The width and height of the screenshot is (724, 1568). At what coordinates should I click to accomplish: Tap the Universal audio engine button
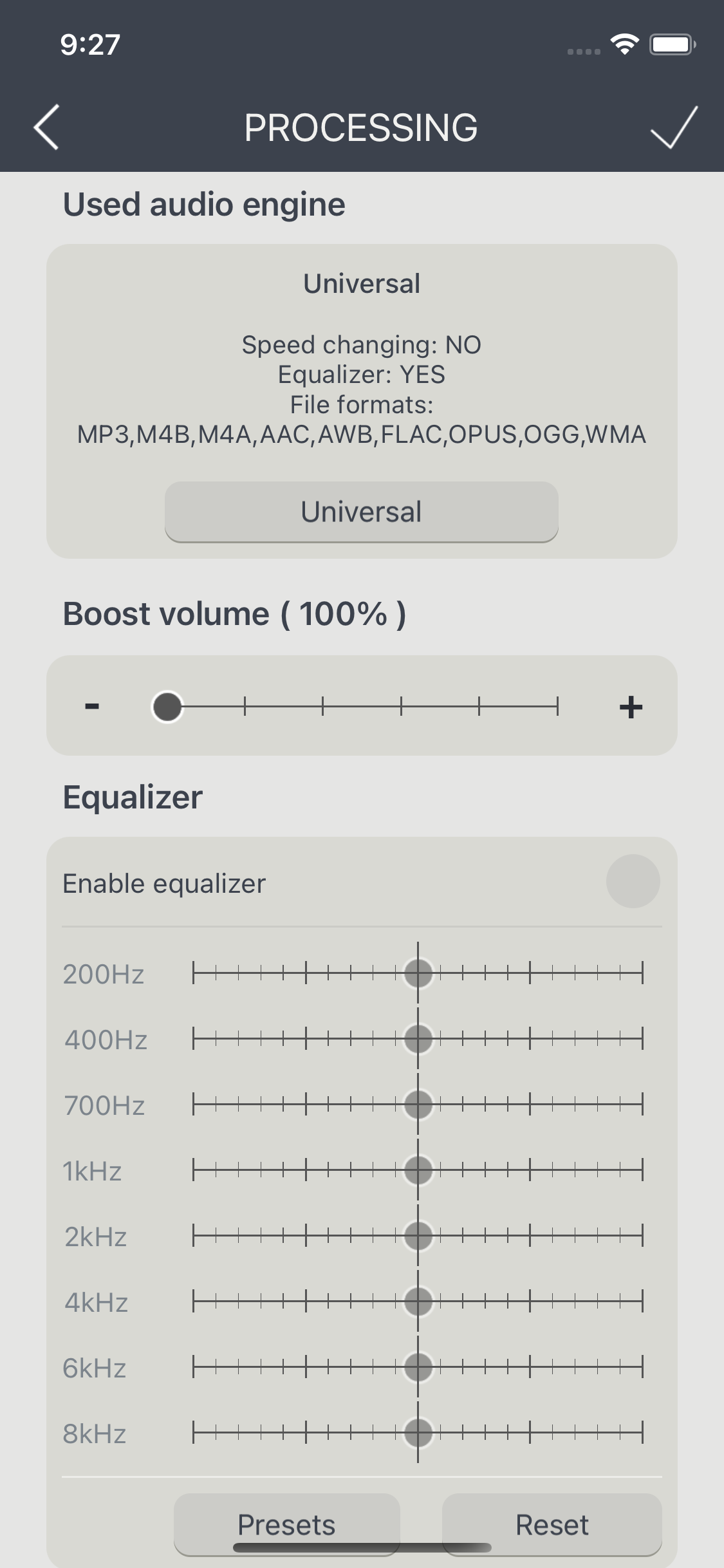(x=361, y=512)
